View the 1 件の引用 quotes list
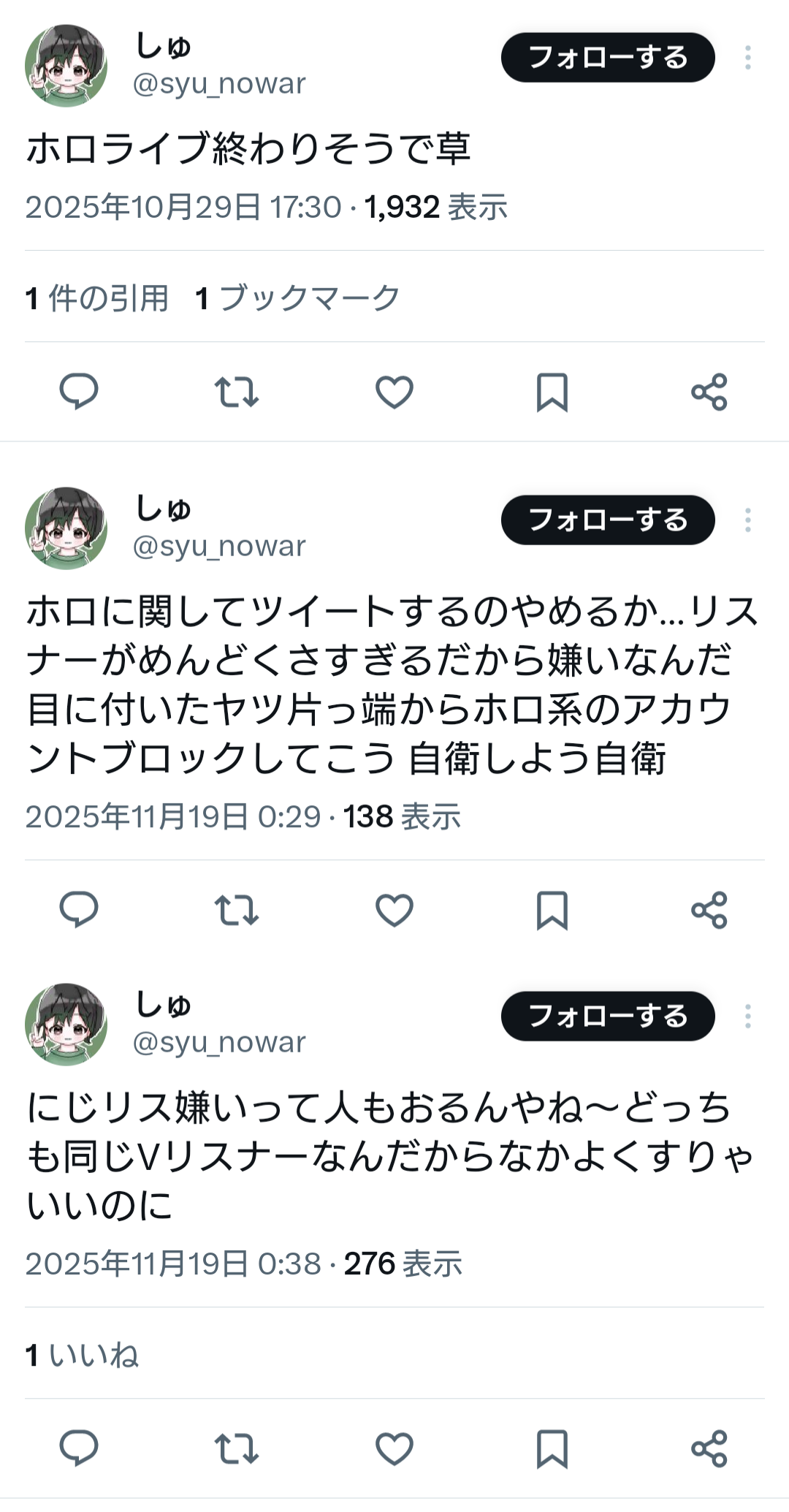Screen dimensions: 789x1512 97,298
